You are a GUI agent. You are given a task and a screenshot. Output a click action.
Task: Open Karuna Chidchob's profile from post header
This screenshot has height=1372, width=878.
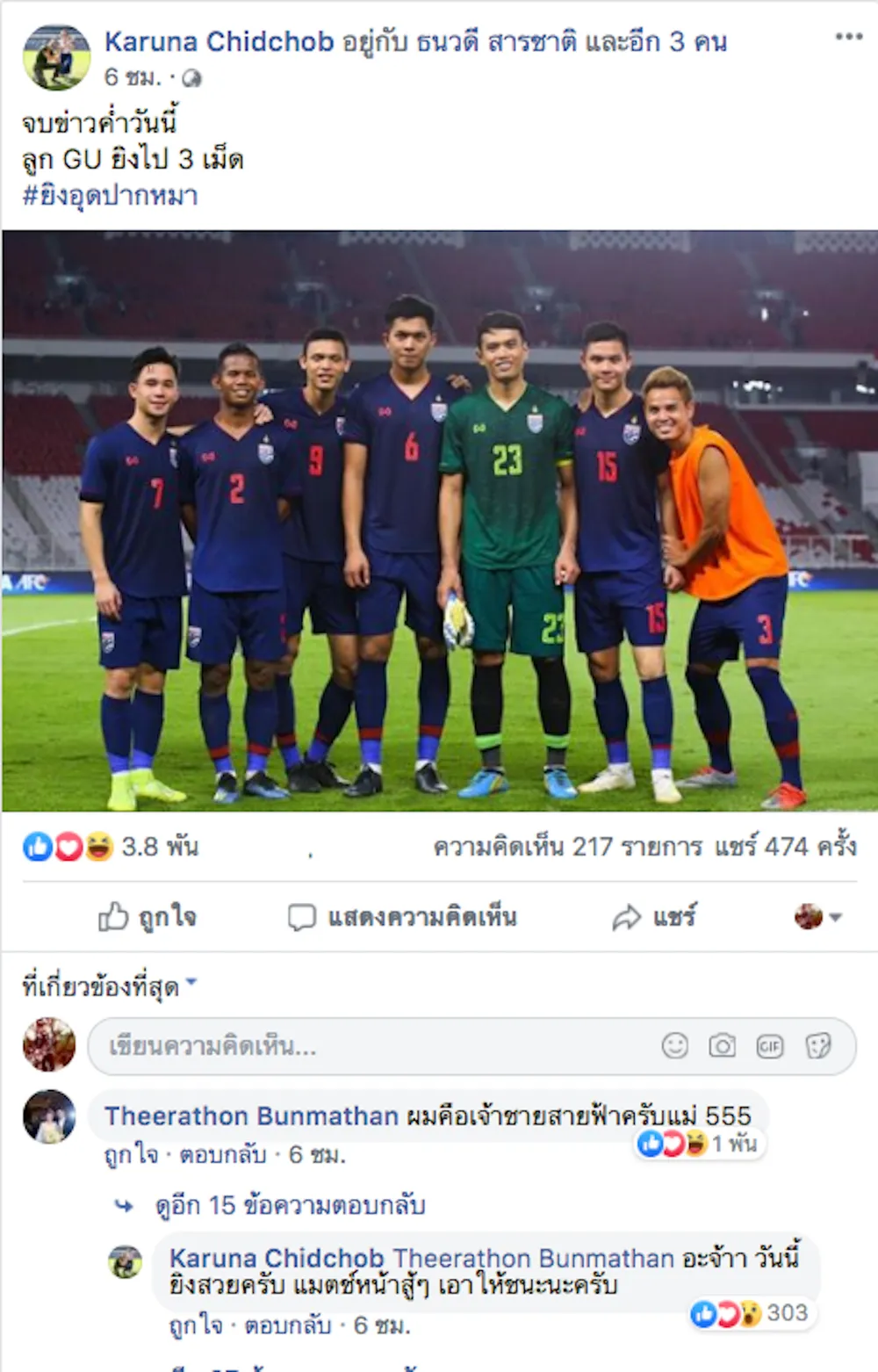(x=219, y=41)
